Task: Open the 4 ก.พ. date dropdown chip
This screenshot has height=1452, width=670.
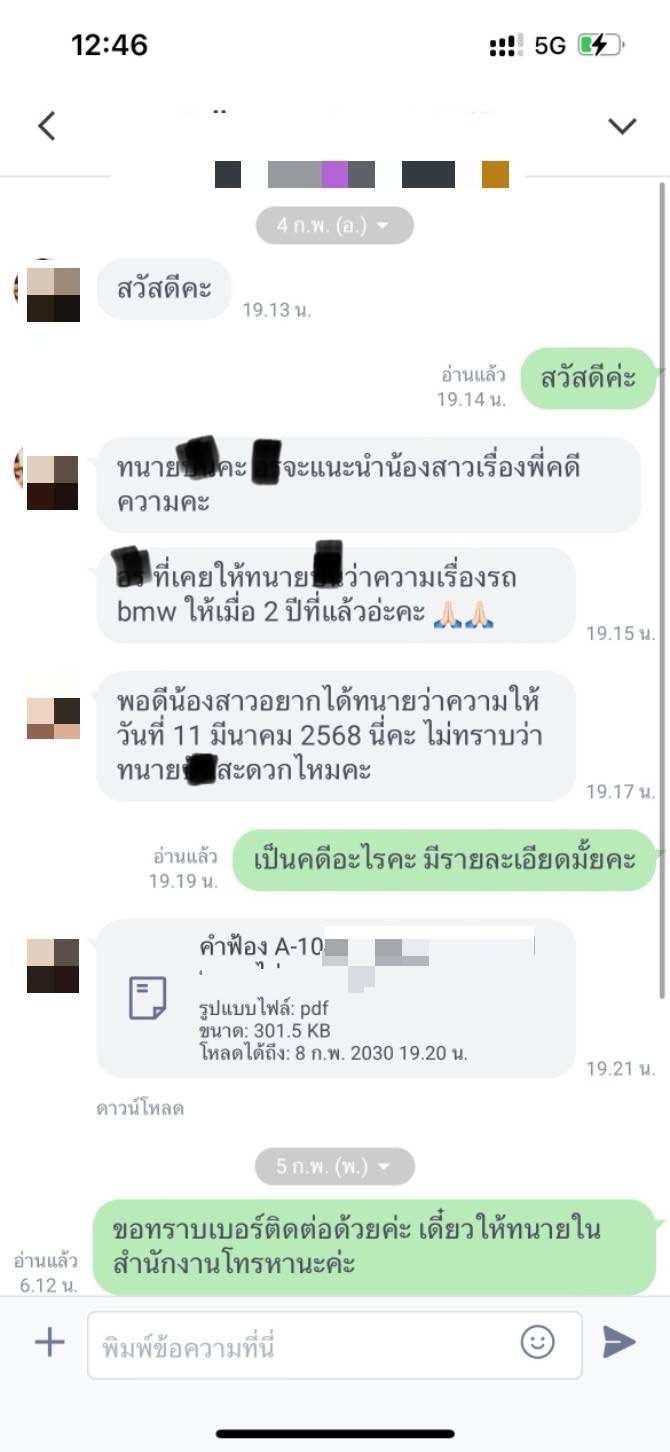Action: click(x=335, y=226)
